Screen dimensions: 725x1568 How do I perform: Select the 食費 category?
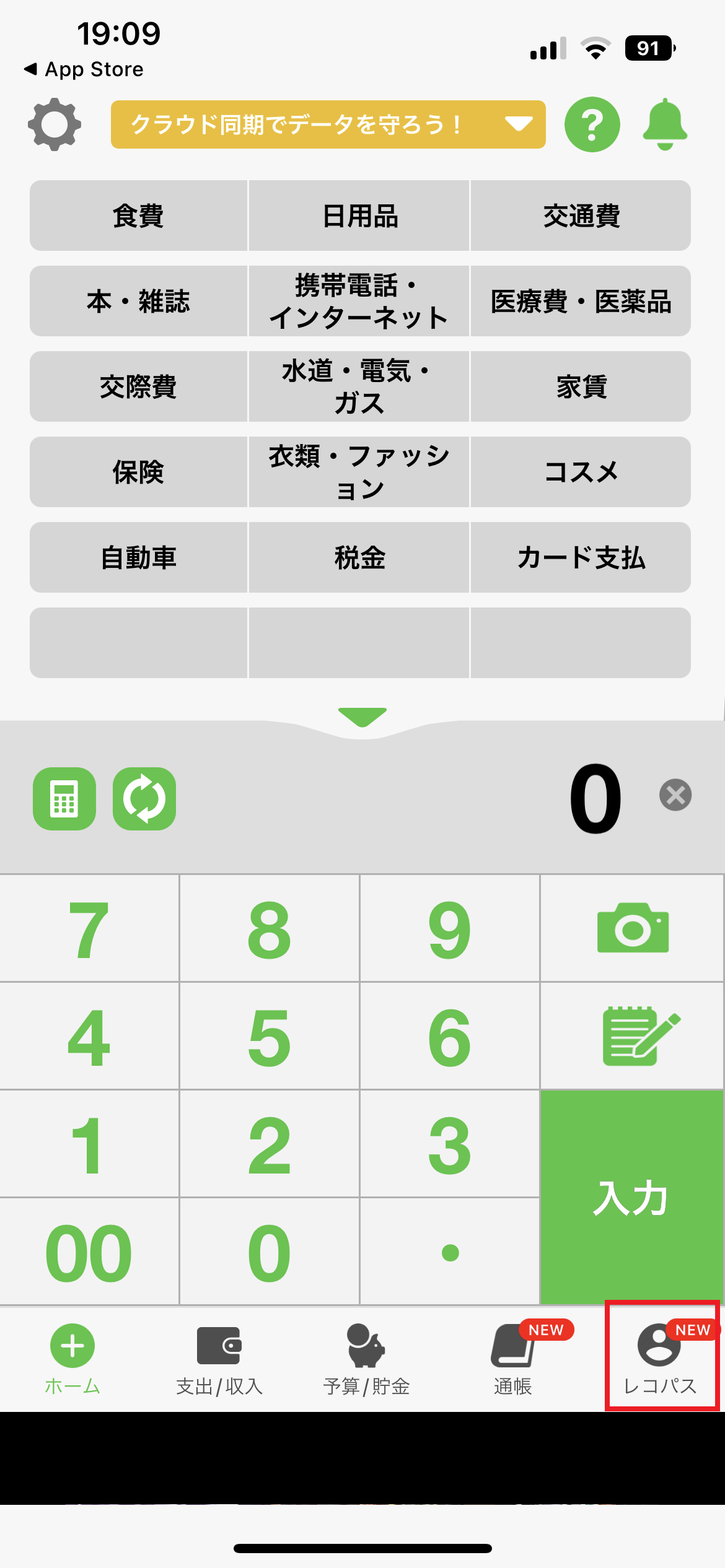pyautogui.click(x=138, y=216)
